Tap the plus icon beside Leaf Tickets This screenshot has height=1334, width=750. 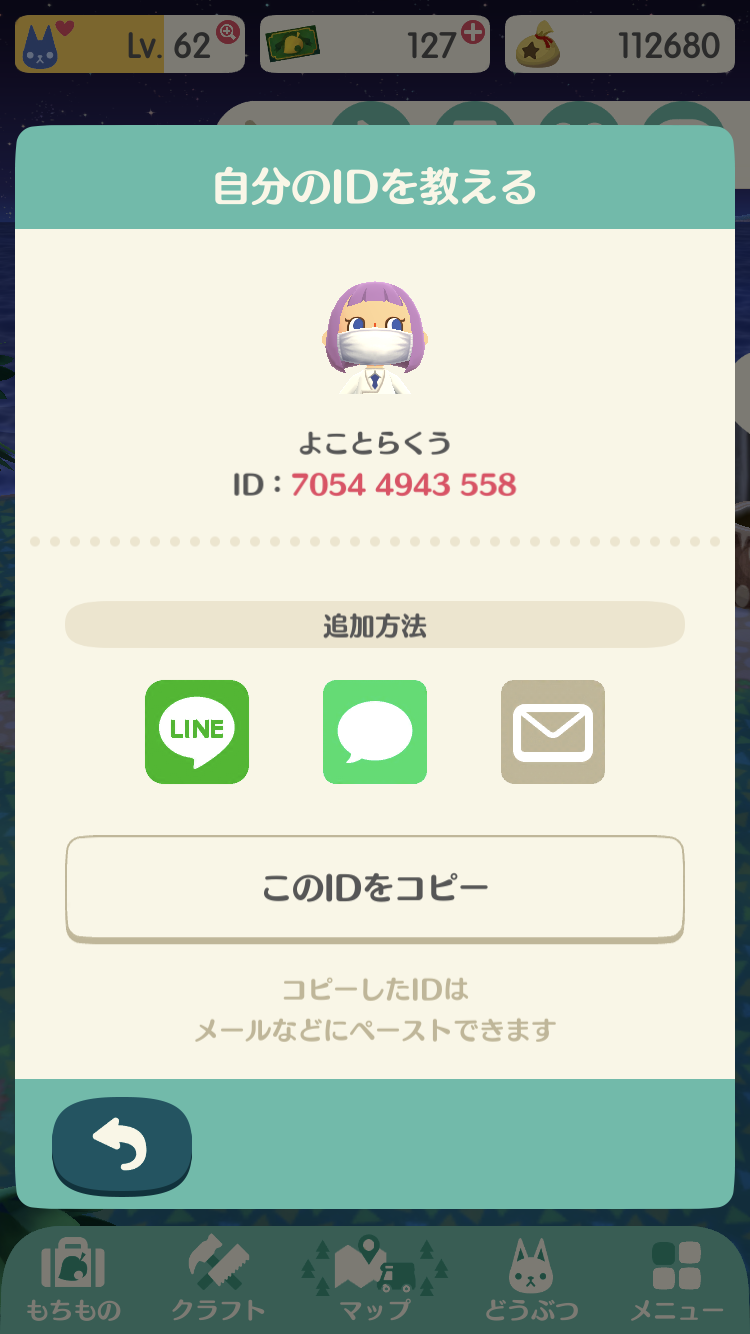tap(472, 32)
